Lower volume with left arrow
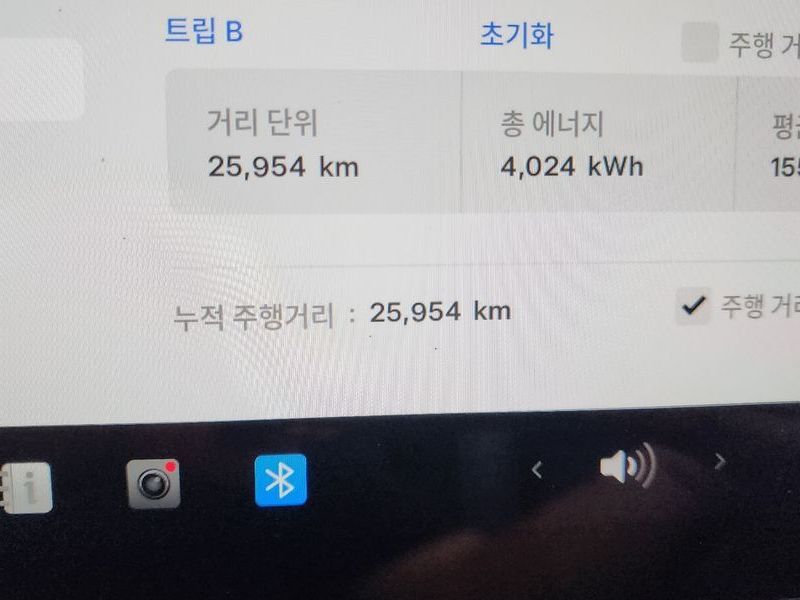 pos(537,468)
